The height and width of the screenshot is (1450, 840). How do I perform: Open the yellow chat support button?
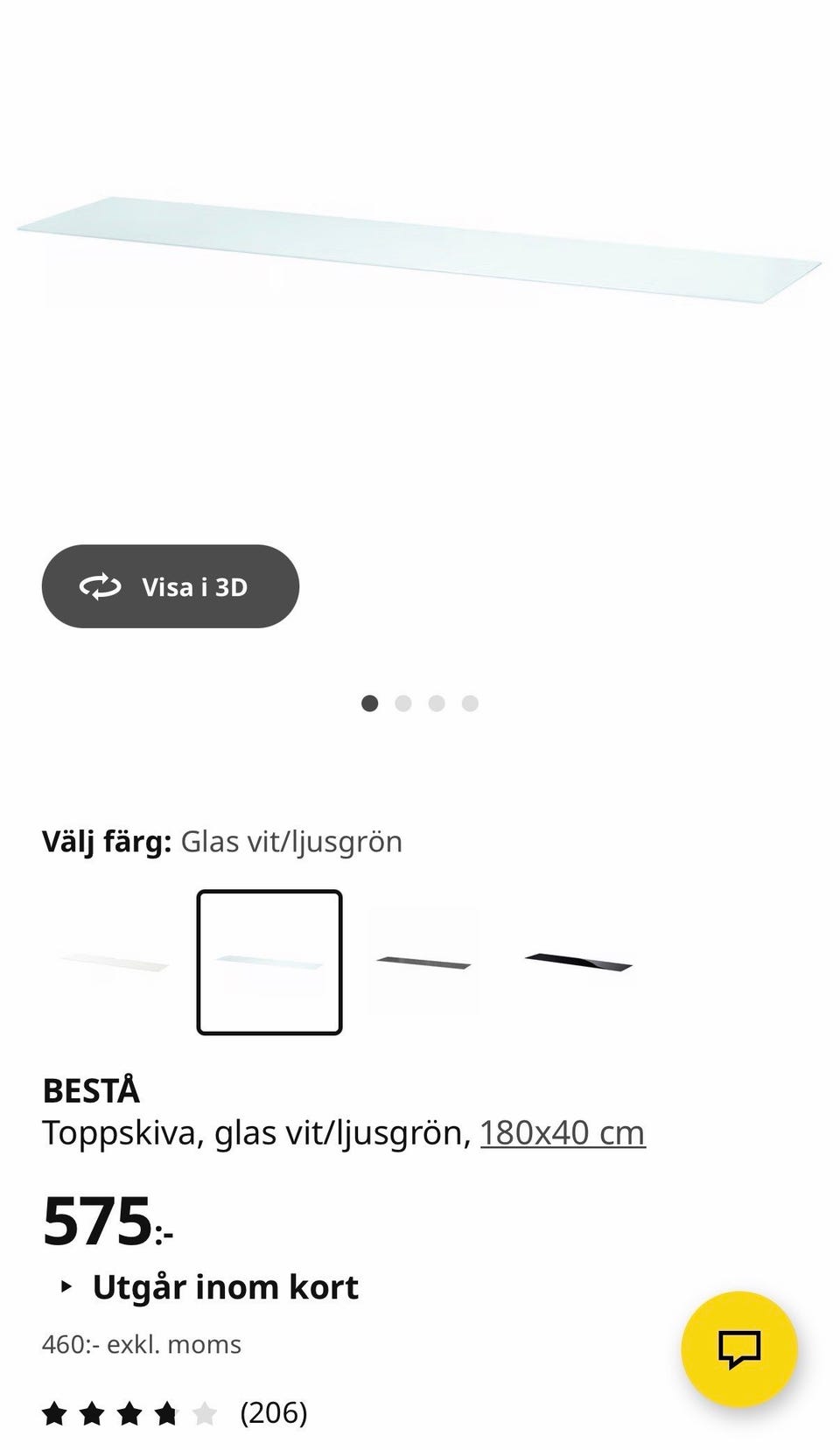click(x=739, y=1348)
